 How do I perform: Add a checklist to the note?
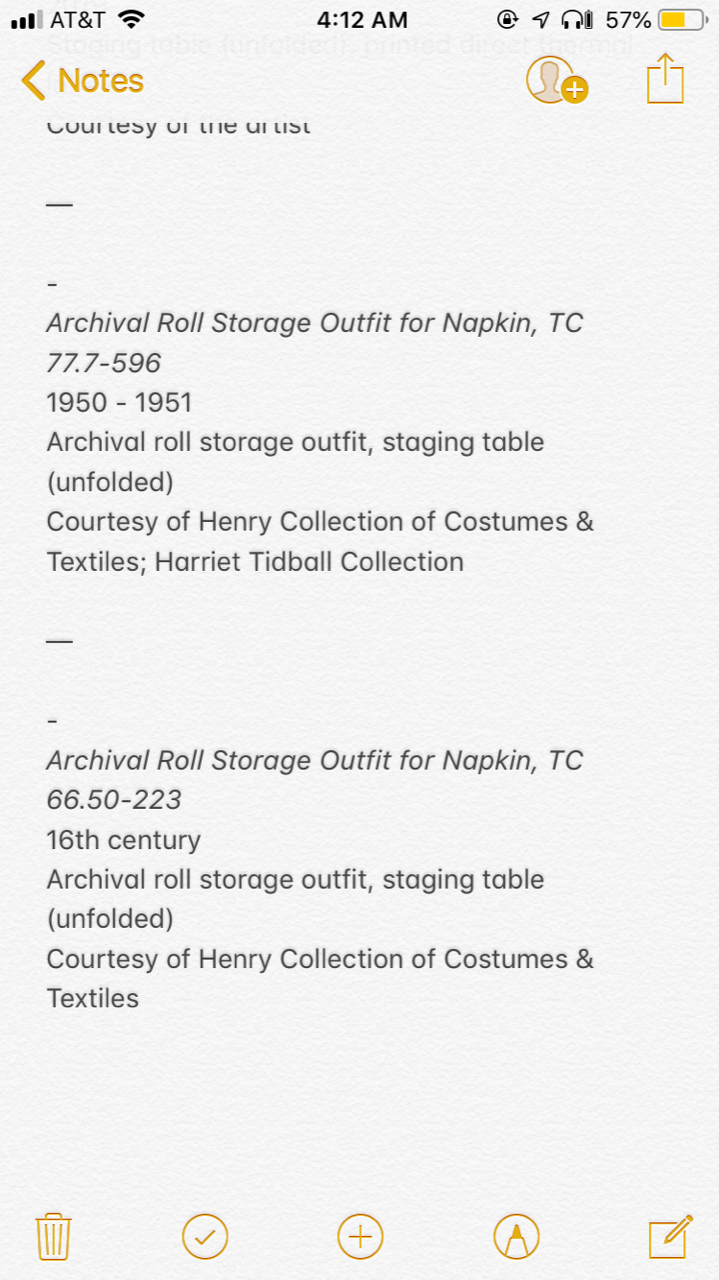tap(205, 1237)
